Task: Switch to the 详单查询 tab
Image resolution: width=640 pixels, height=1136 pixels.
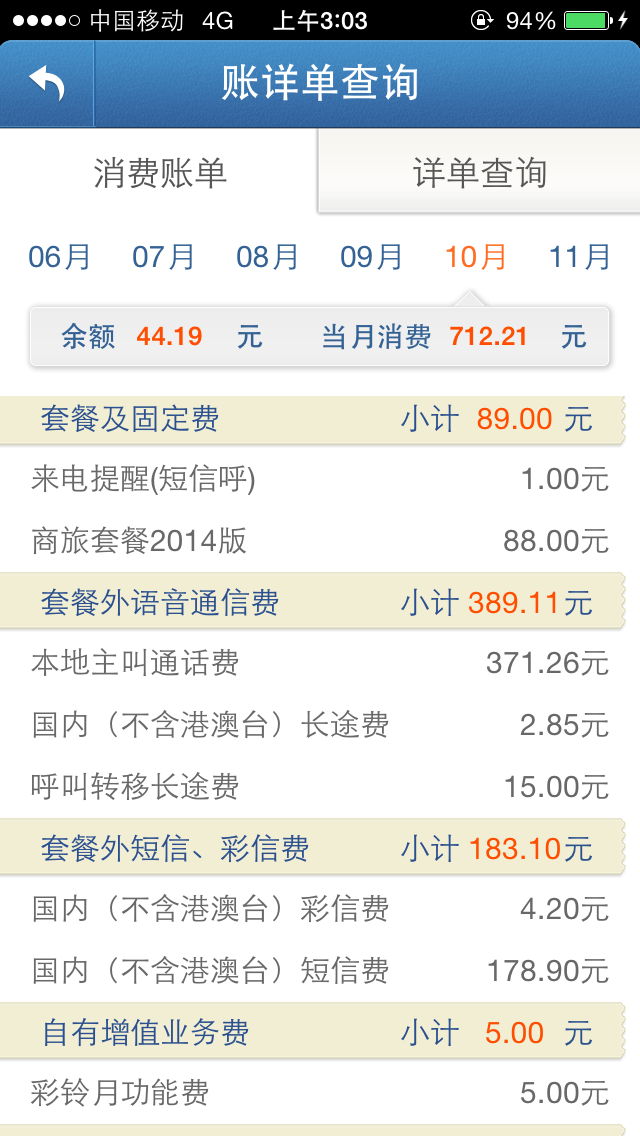Action: coord(480,173)
